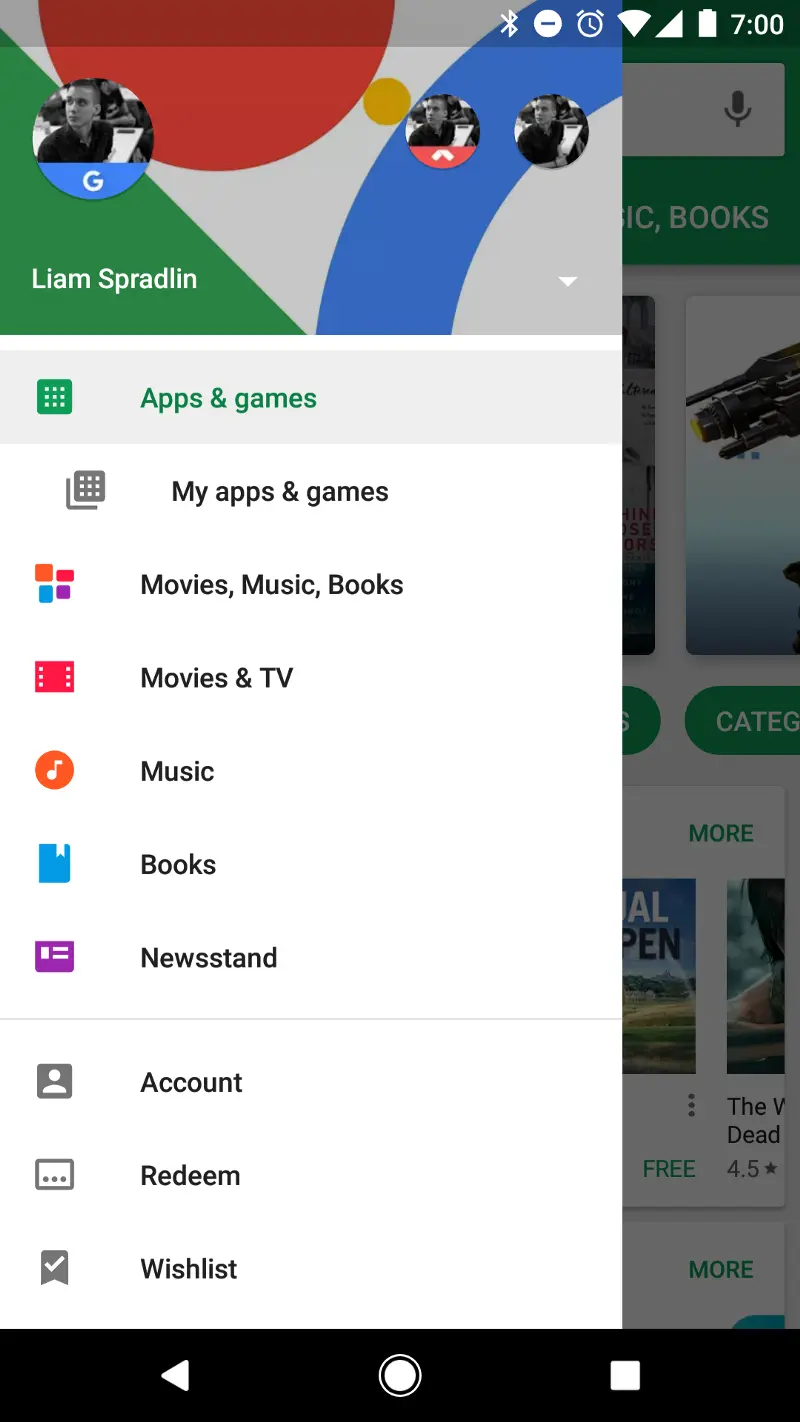The height and width of the screenshot is (1422, 800).
Task: Open the Books store
Action: 178,864
